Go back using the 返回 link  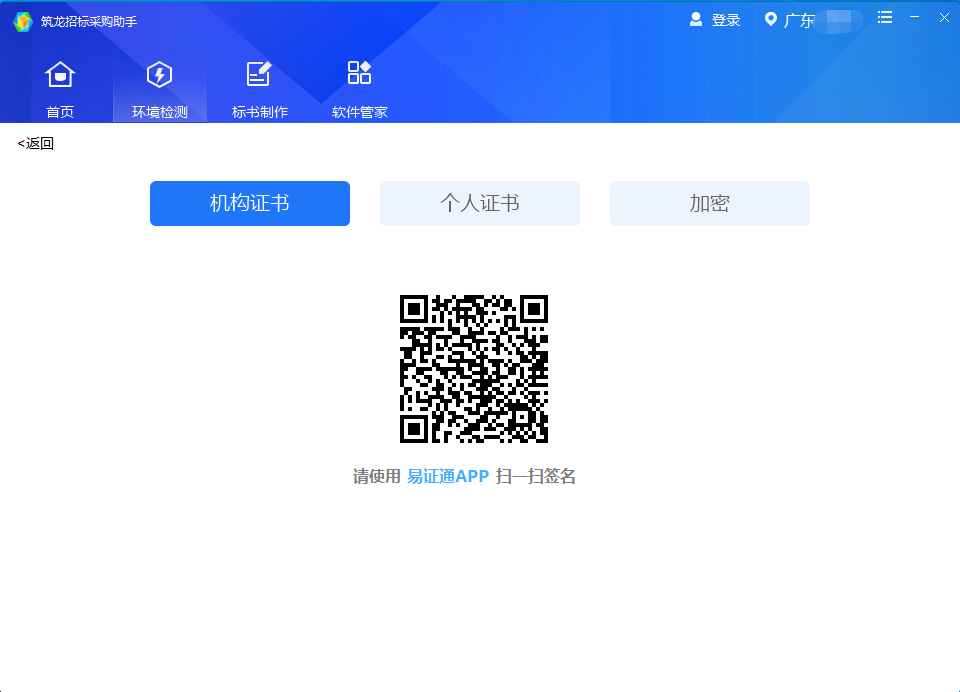[x=36, y=144]
